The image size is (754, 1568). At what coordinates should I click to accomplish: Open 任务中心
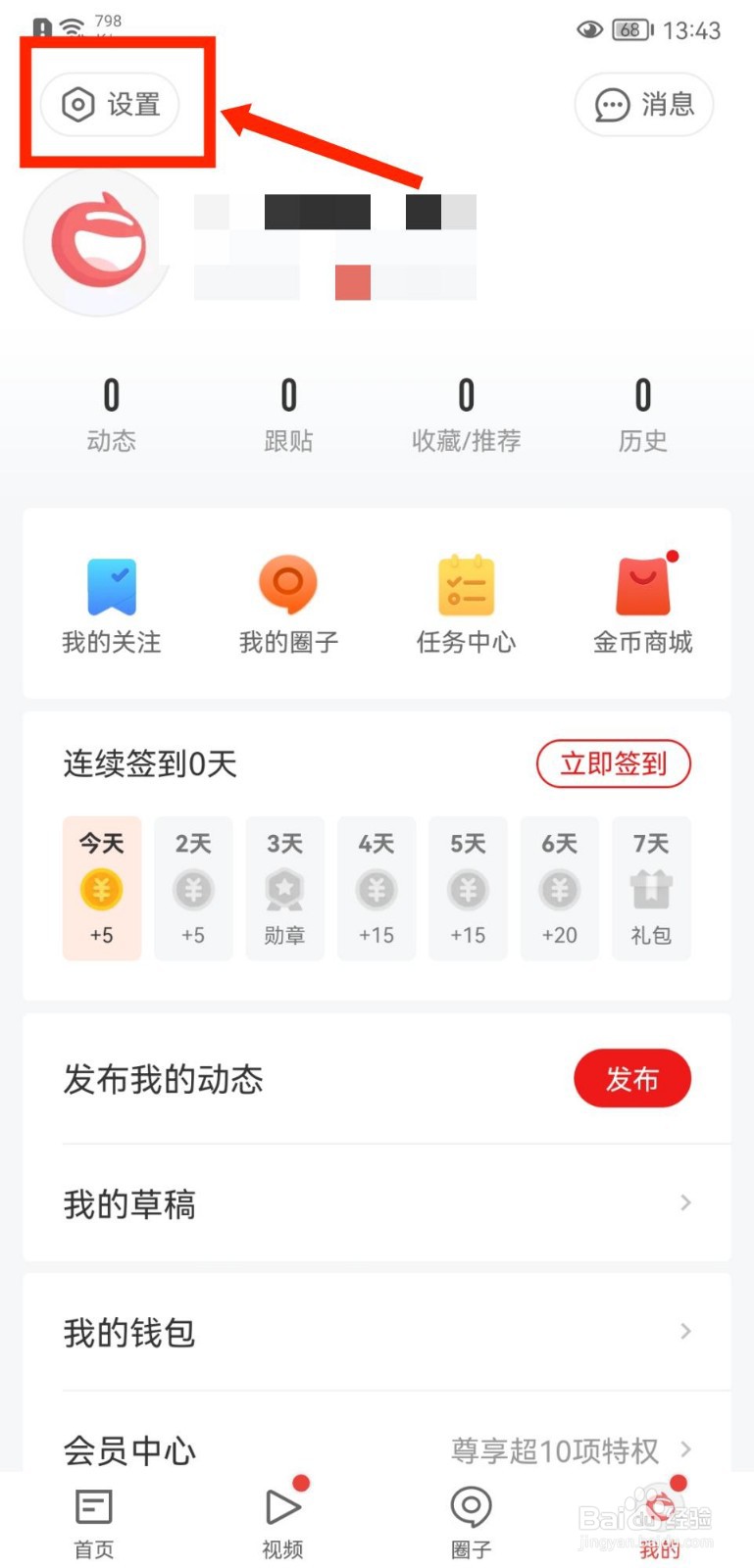tap(466, 605)
